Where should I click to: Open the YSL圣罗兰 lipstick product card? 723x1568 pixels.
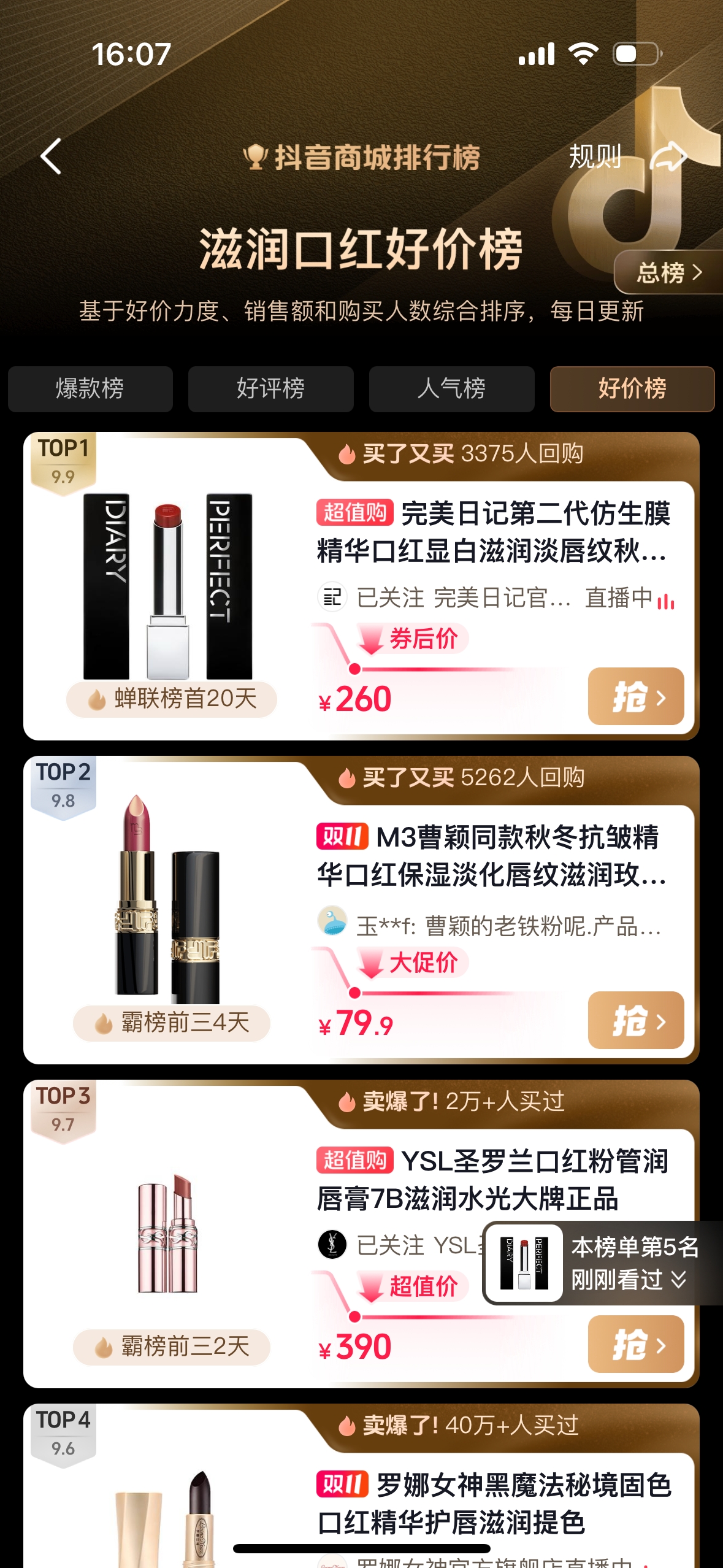[491, 1180]
